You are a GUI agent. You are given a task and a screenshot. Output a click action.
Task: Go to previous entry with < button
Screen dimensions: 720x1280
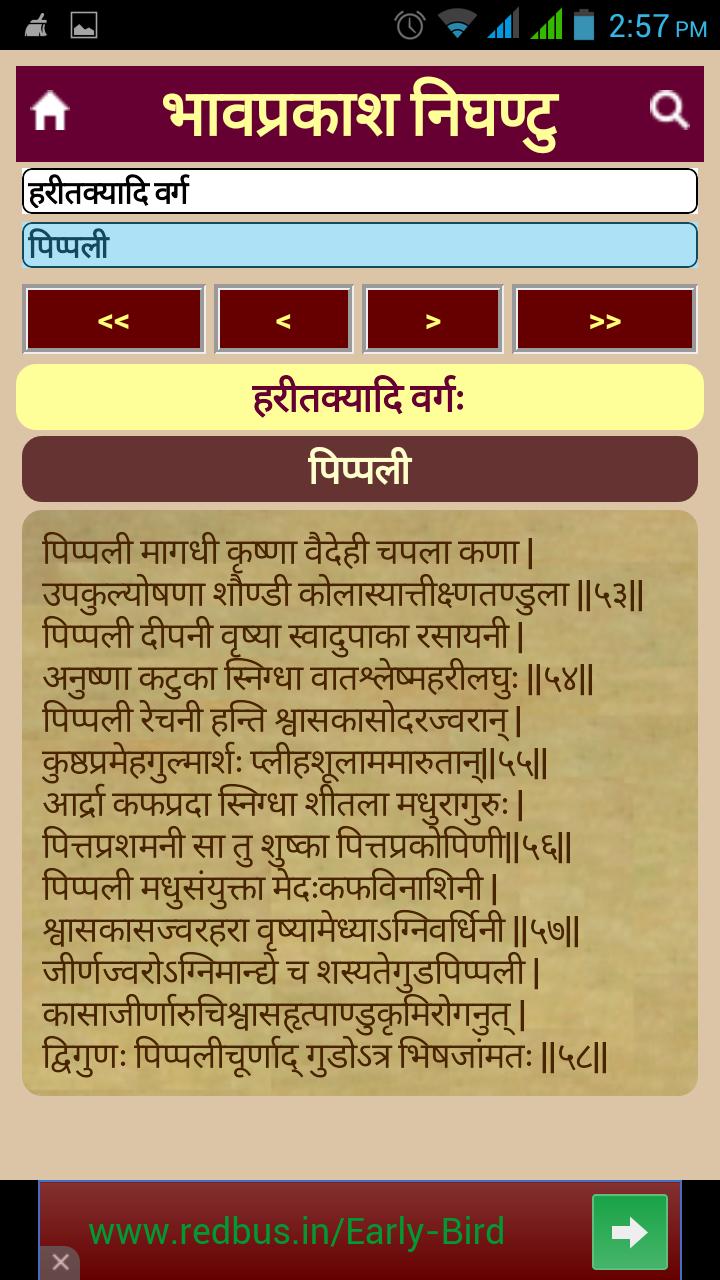pyautogui.click(x=284, y=320)
